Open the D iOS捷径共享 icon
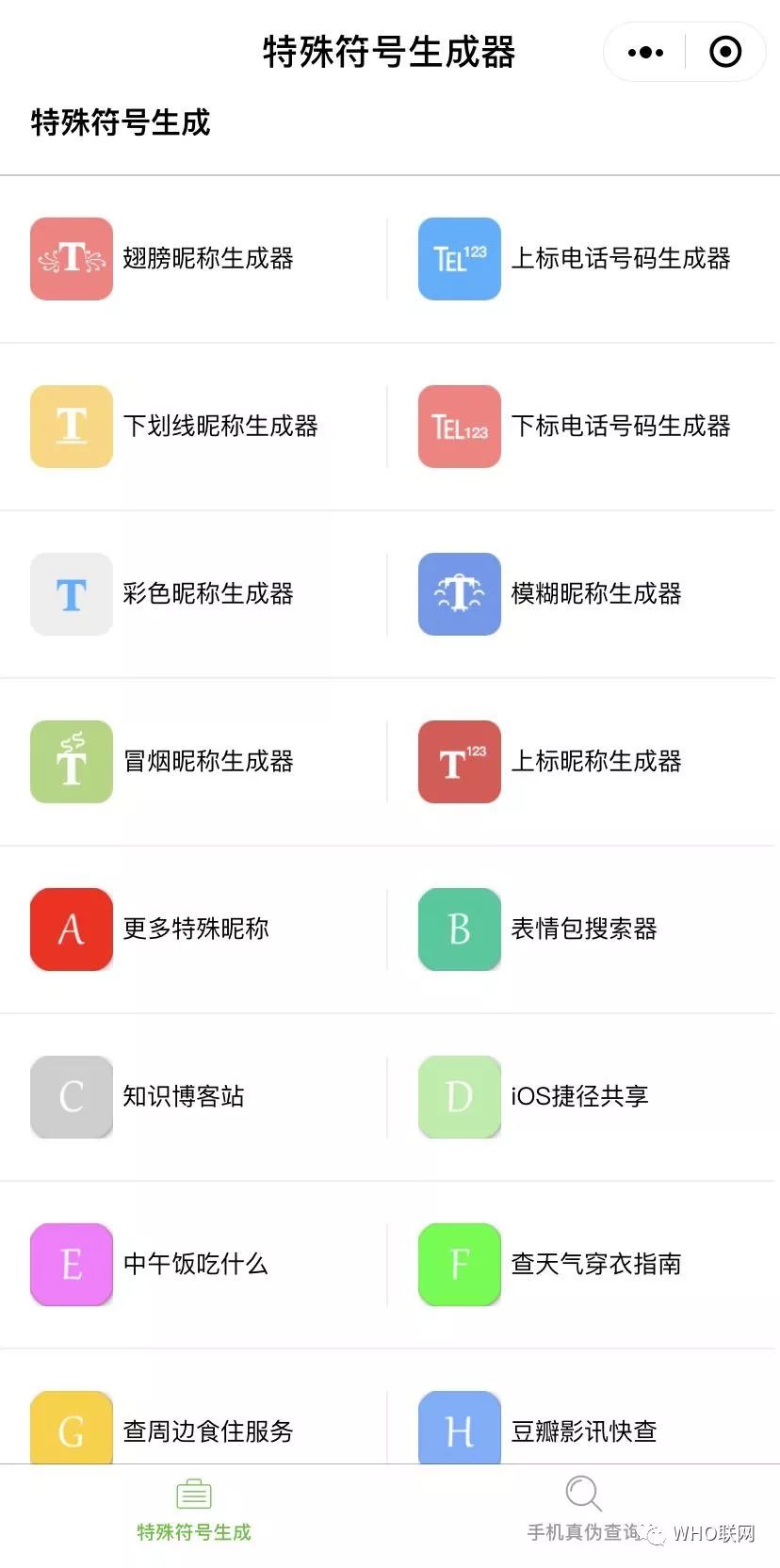Viewport: 780px width, 1568px height. [x=459, y=1096]
